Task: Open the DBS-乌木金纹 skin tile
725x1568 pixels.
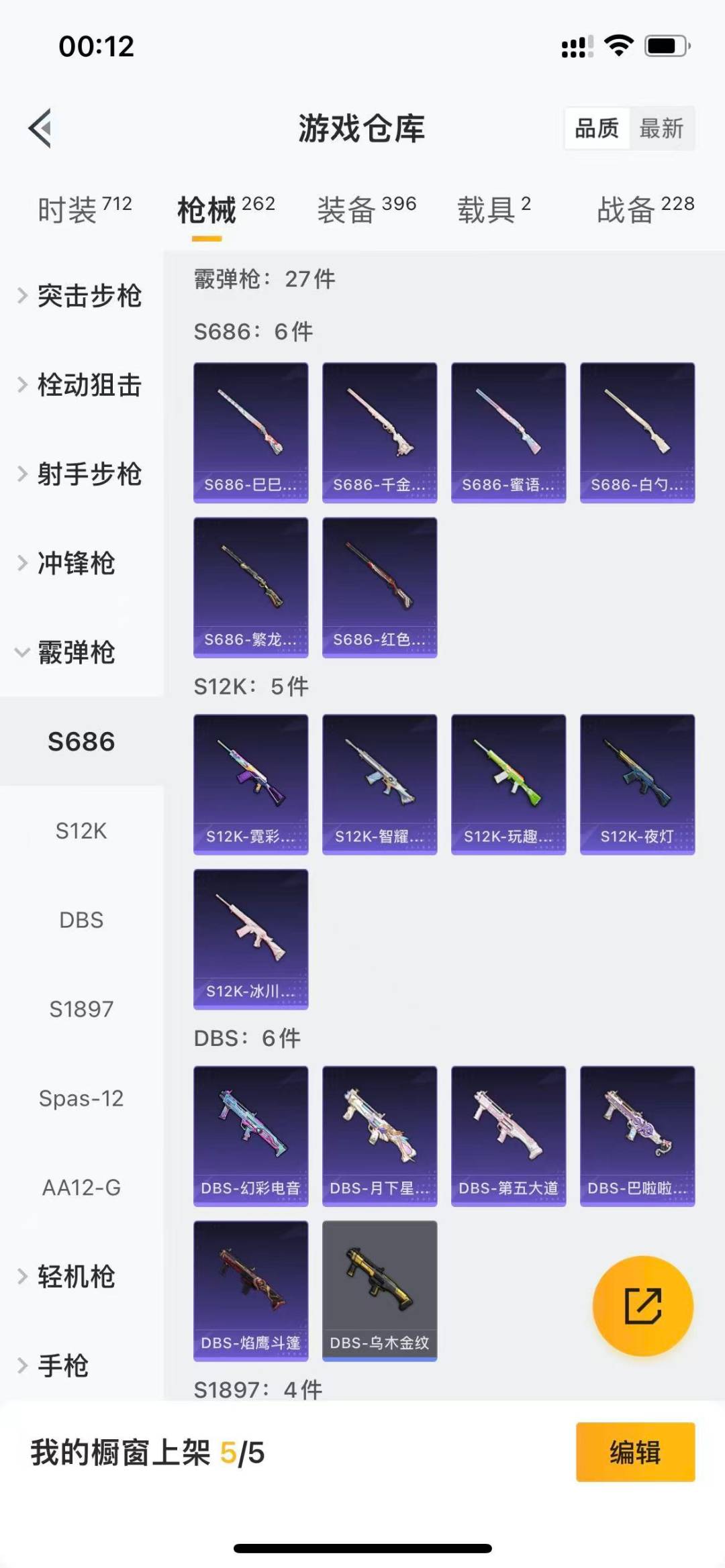Action: click(379, 1290)
